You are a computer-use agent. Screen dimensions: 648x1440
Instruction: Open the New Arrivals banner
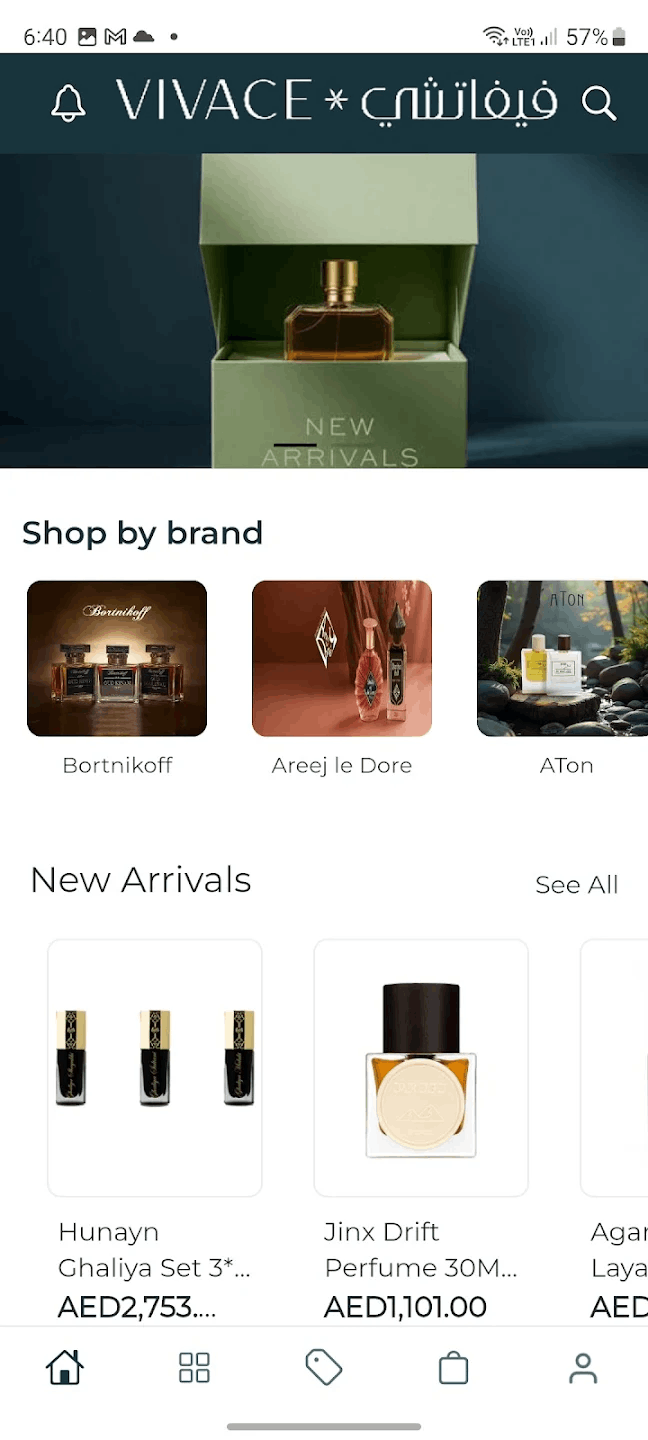coord(324,310)
